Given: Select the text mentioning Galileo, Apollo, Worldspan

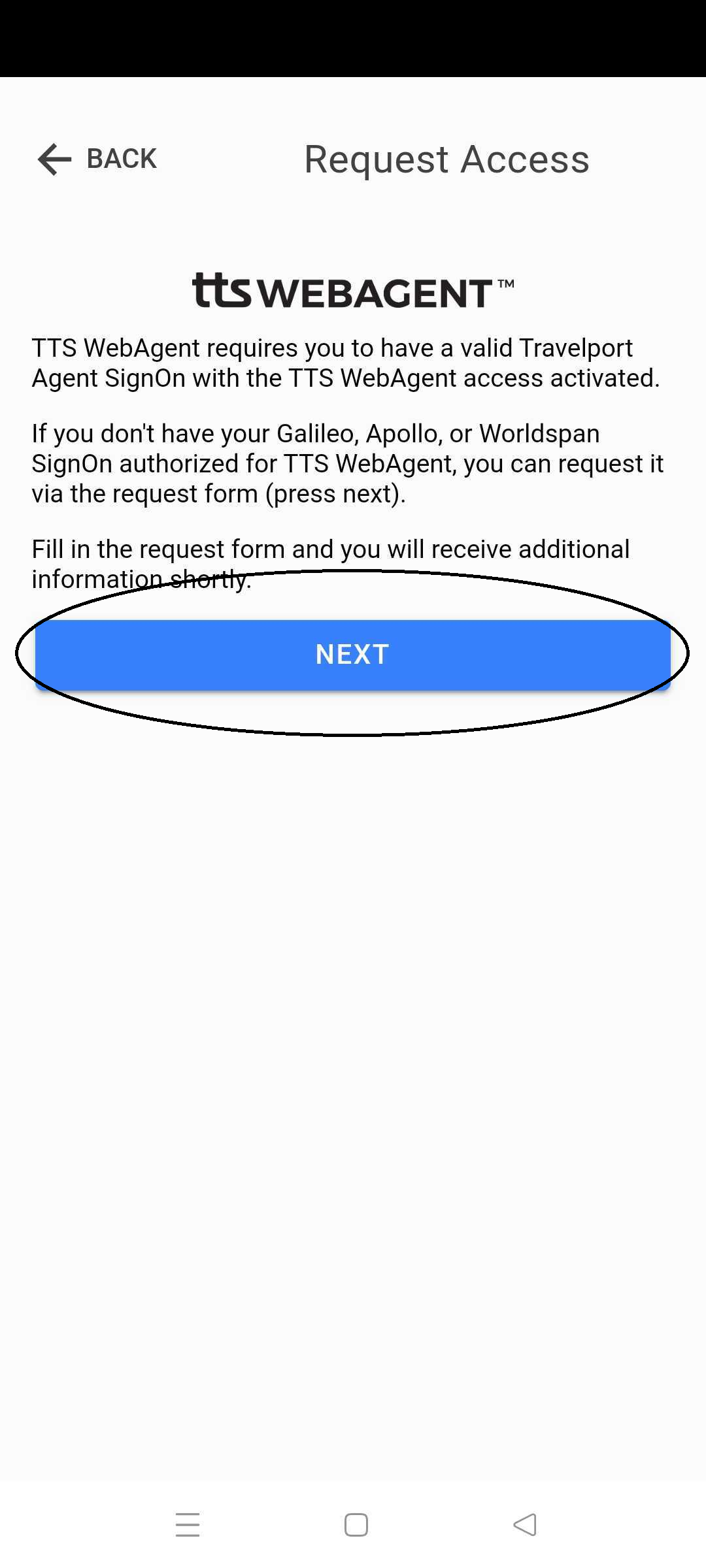Looking at the screenshot, I should tap(348, 463).
